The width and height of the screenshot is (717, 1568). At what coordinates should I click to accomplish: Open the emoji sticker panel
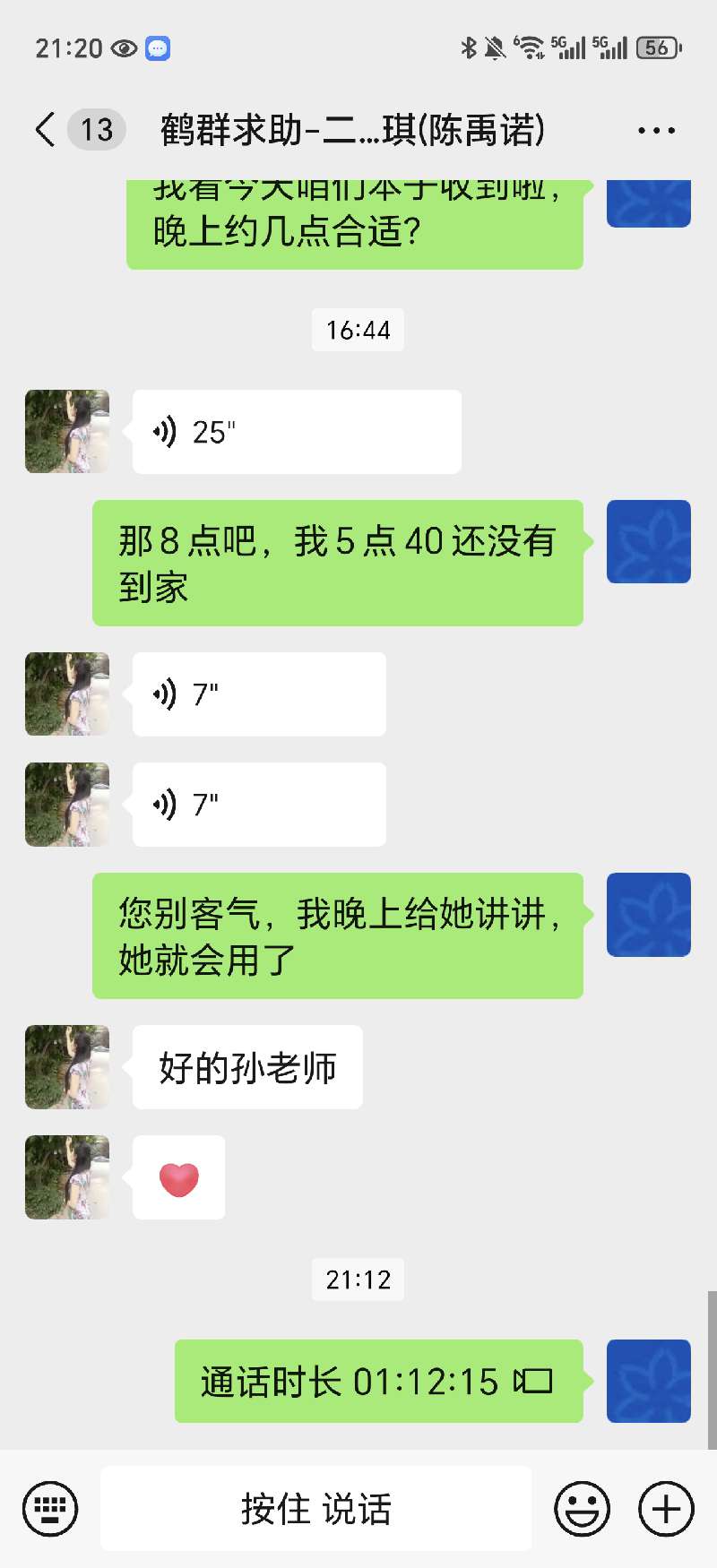[x=583, y=1509]
